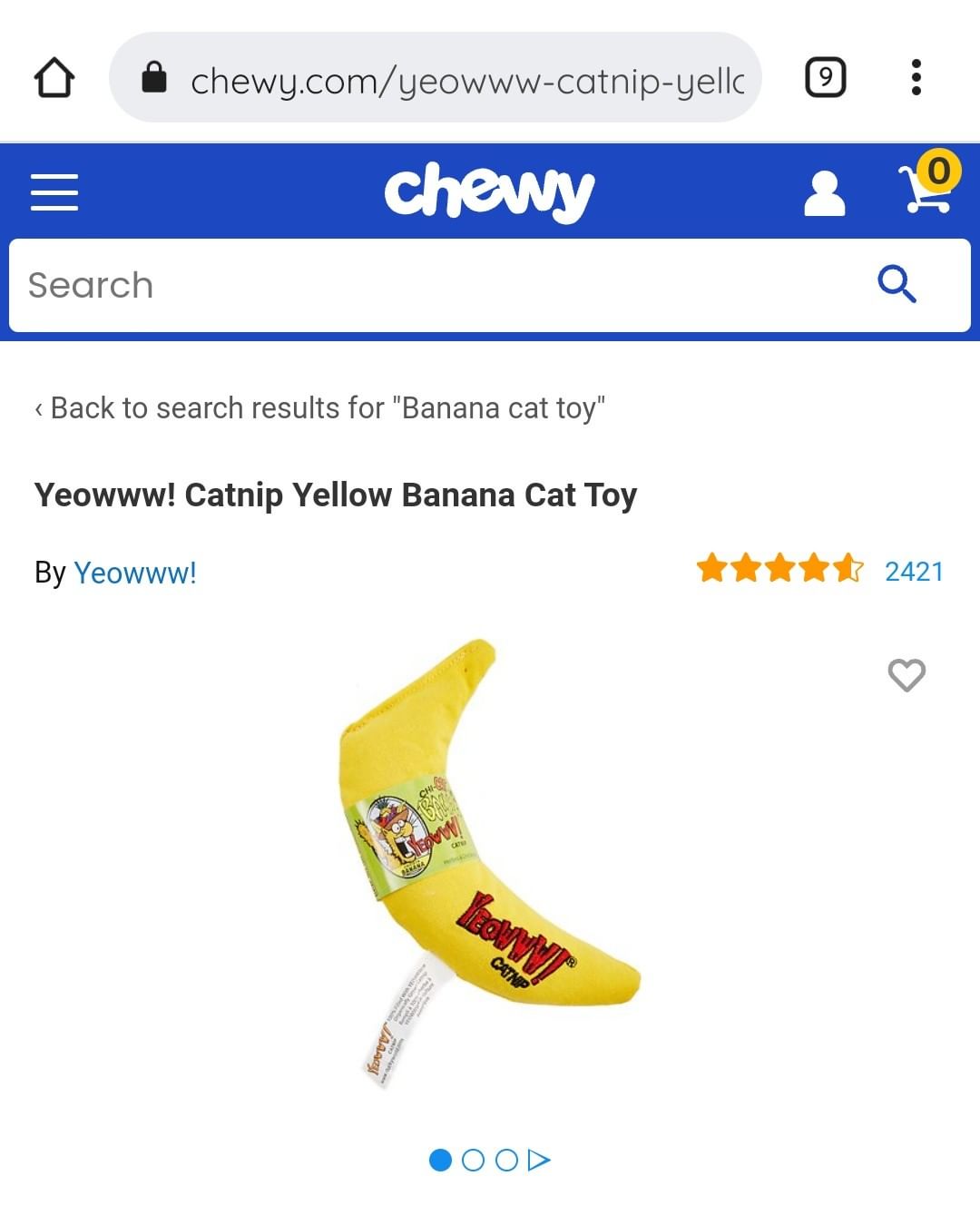Jump to the second product image dot
The width and height of the screenshot is (980, 1225).
[x=473, y=1161]
